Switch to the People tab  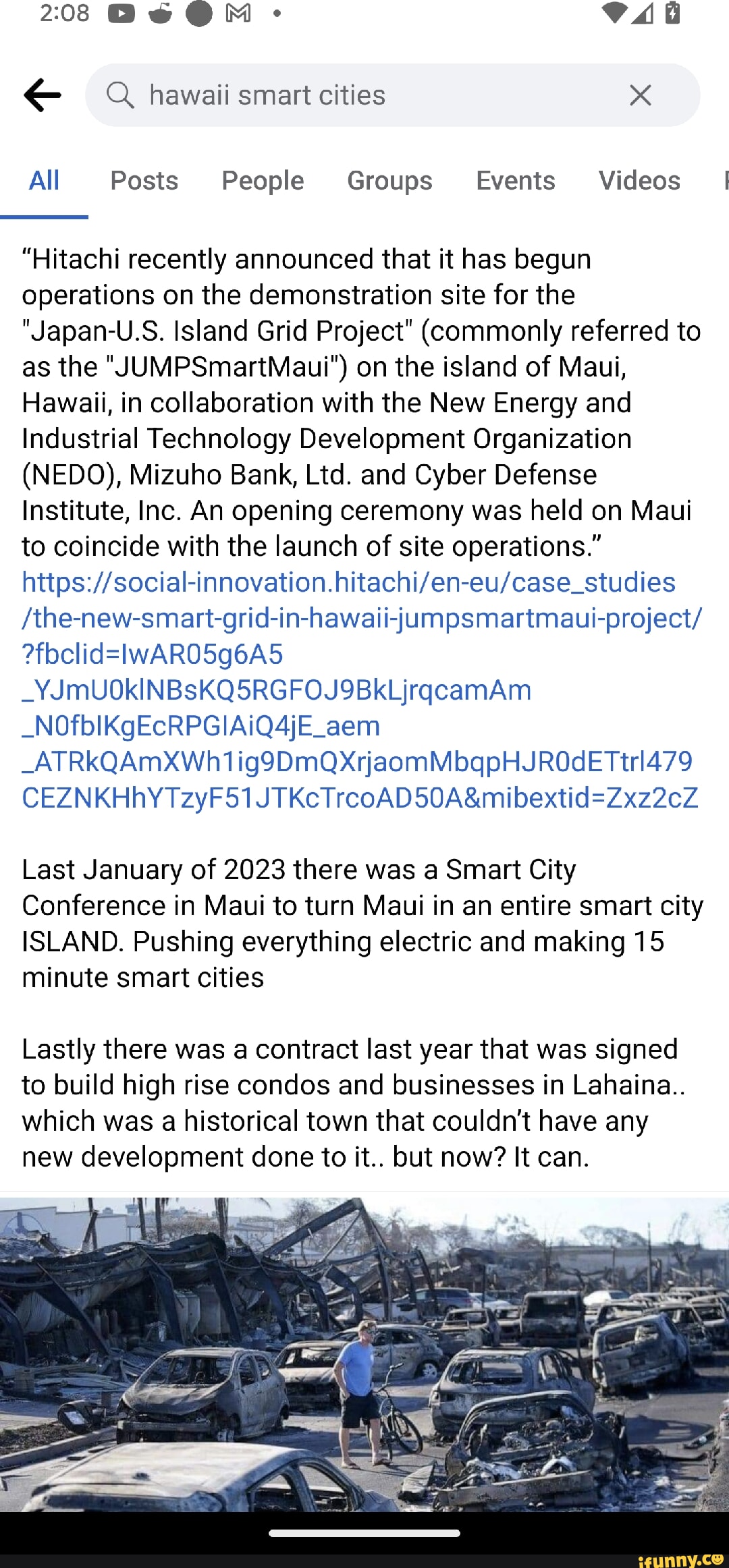pyautogui.click(x=263, y=181)
